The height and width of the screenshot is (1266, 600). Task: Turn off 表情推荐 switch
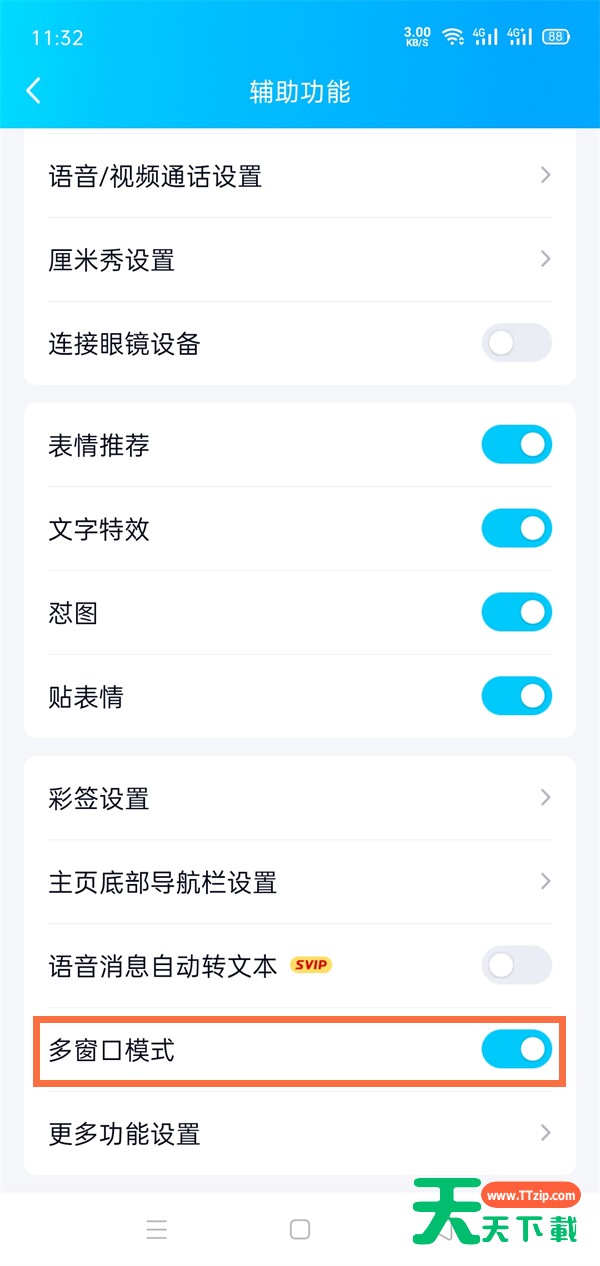pyautogui.click(x=516, y=444)
